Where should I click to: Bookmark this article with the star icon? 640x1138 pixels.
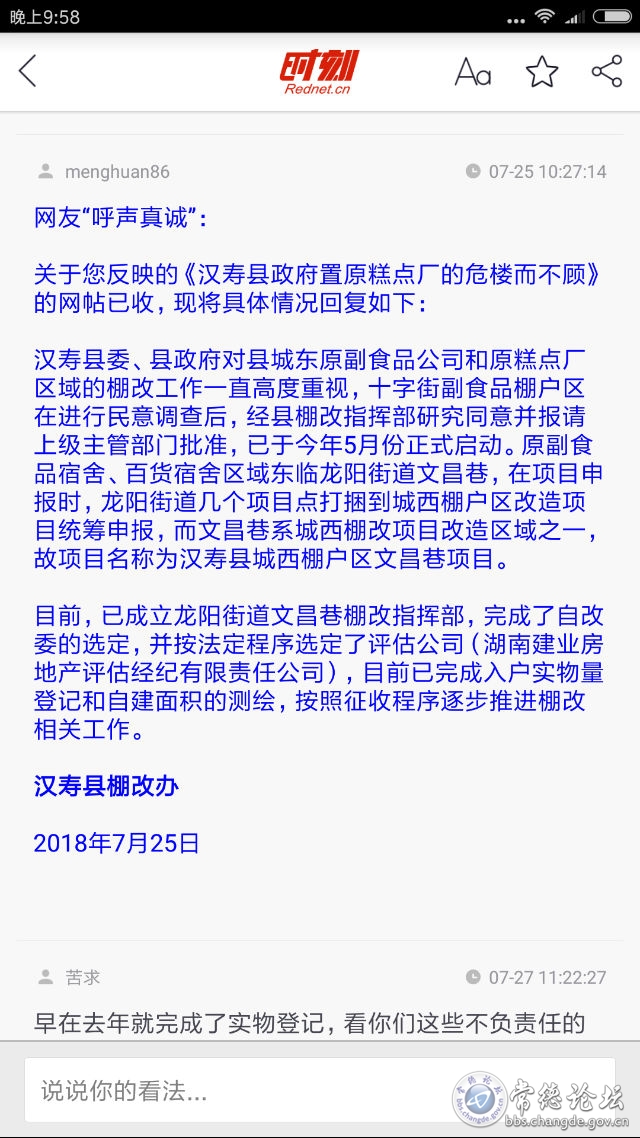(x=542, y=71)
